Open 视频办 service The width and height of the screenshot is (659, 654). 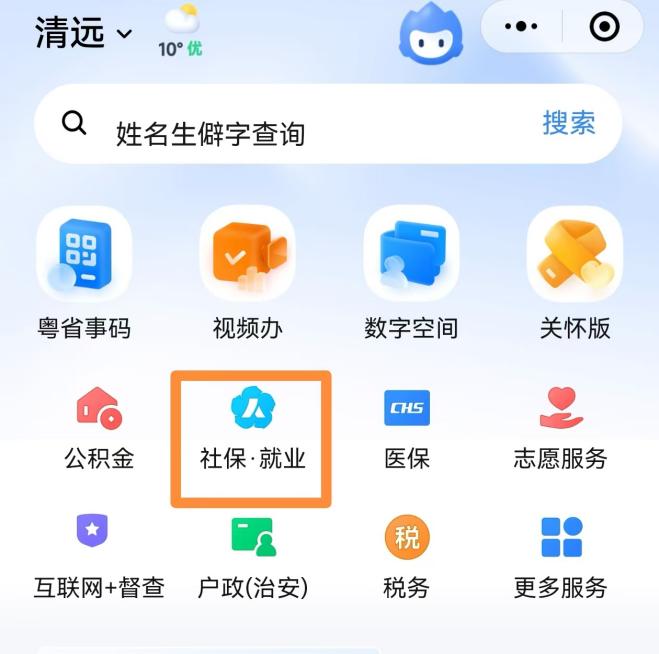tap(247, 272)
